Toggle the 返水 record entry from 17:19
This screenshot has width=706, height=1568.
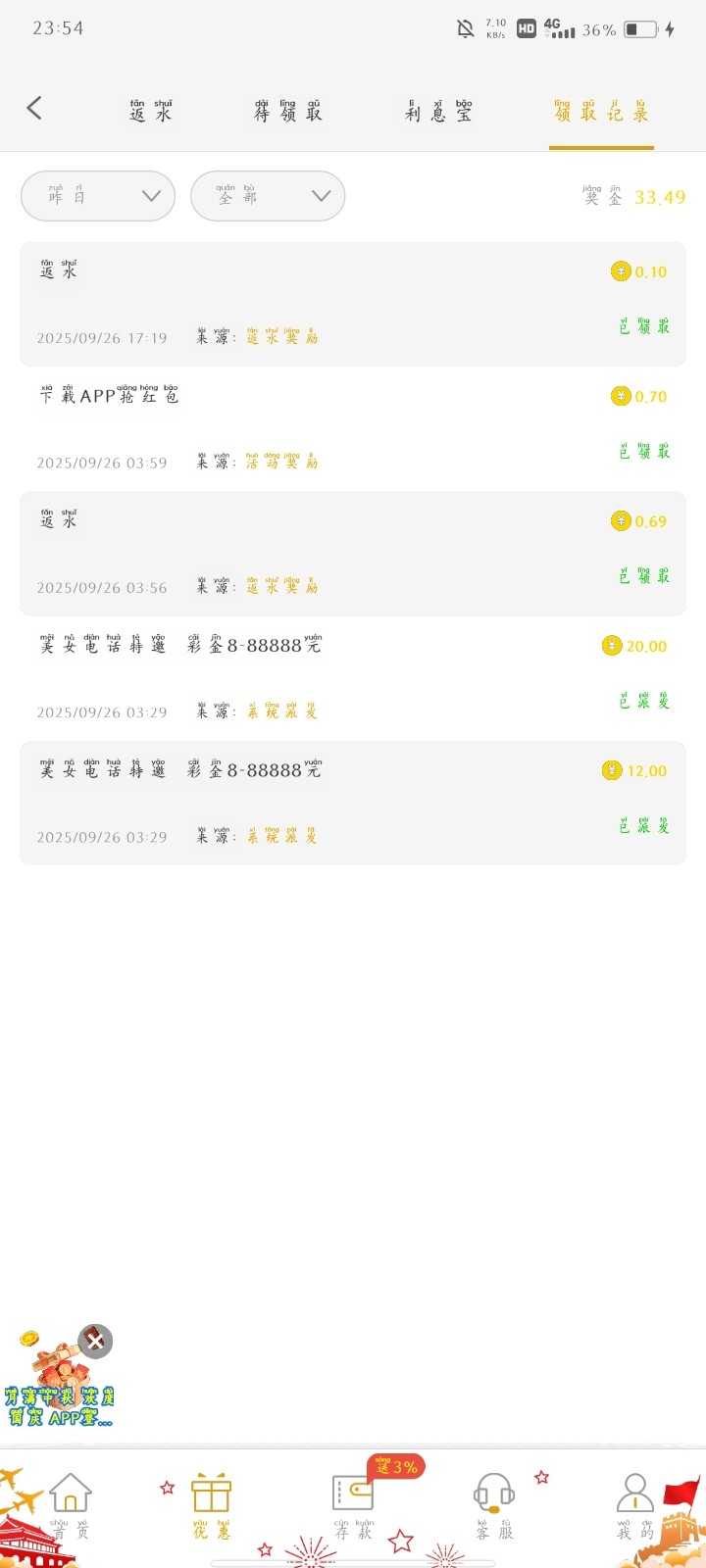(353, 302)
